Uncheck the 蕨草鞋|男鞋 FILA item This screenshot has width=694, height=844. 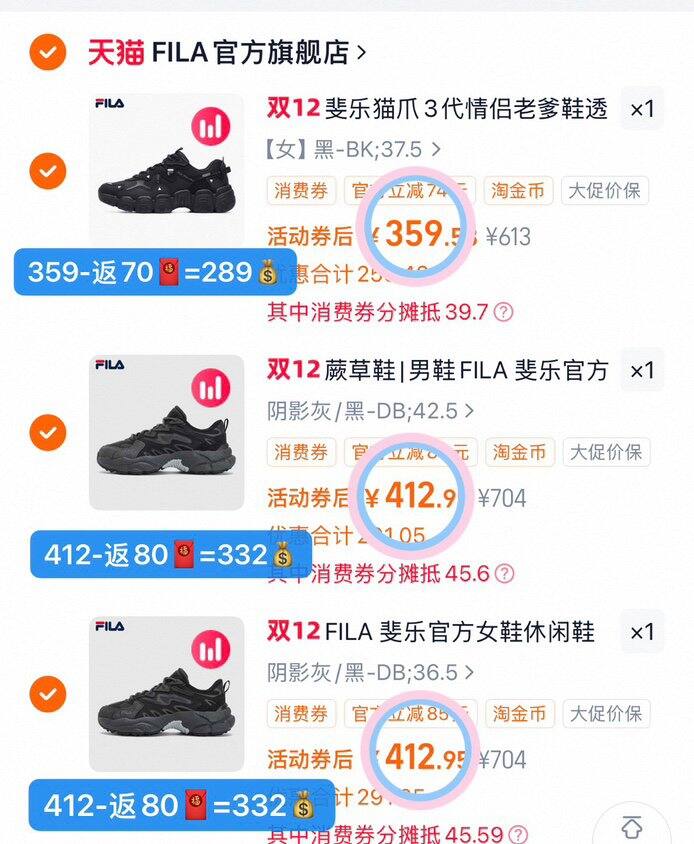coord(47,433)
